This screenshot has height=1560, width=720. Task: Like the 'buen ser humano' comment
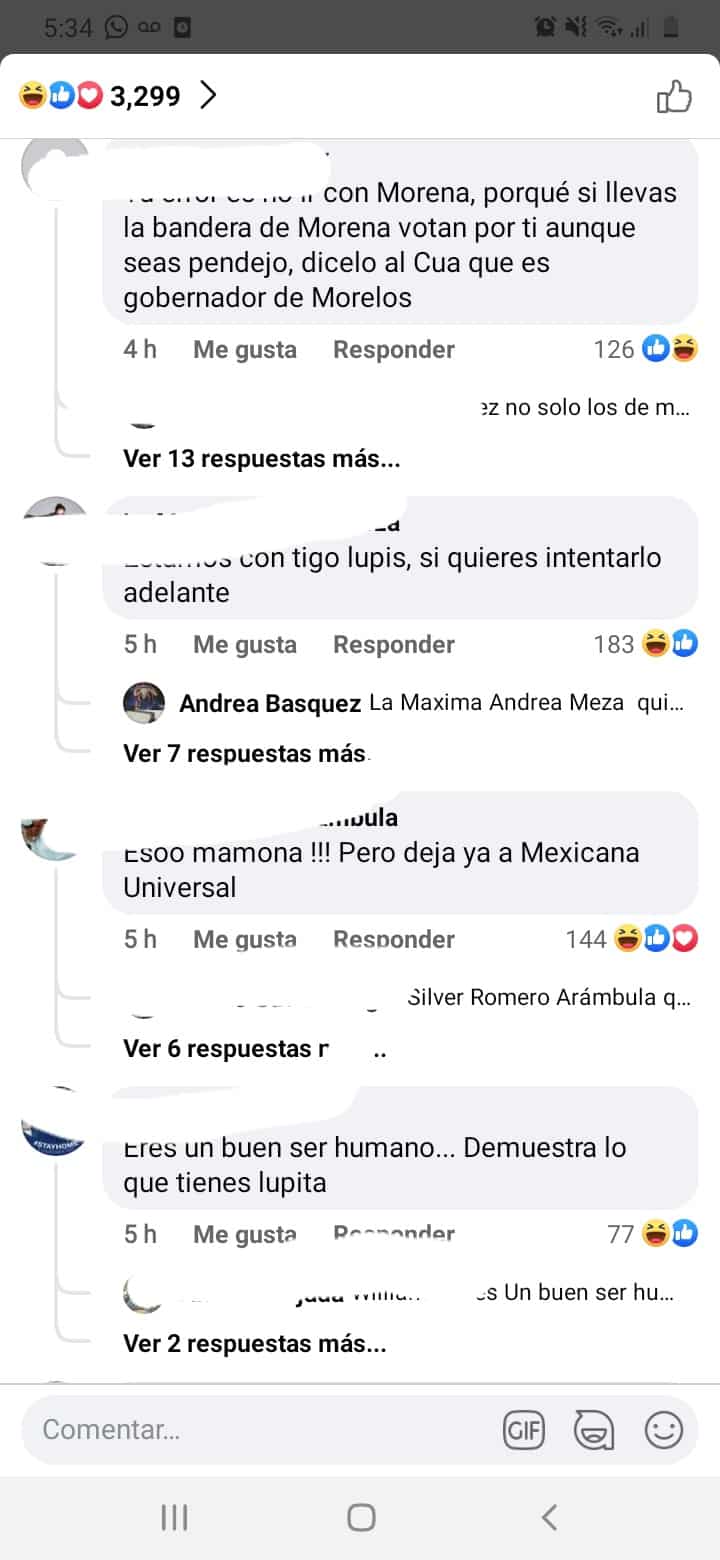point(245,1234)
